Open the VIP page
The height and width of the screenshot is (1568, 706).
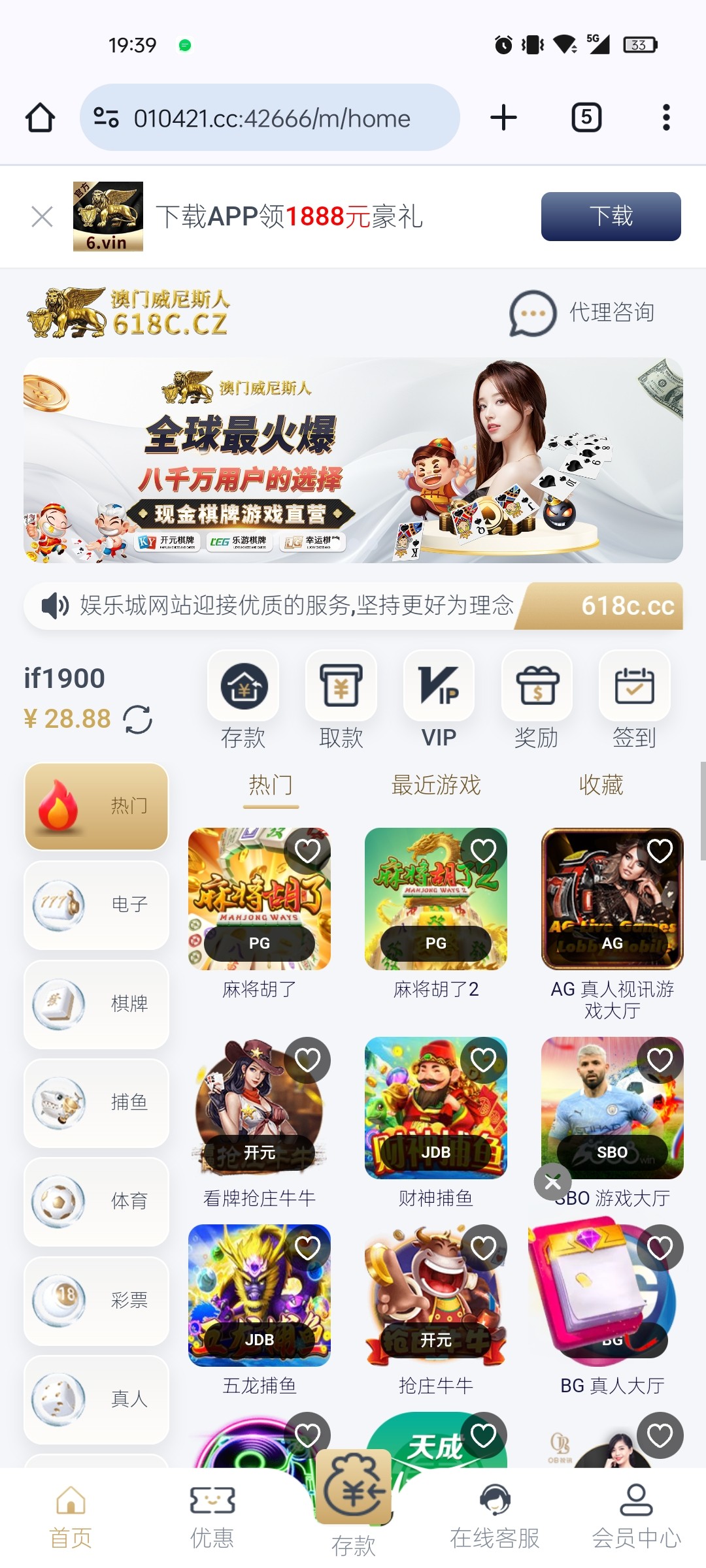(x=439, y=700)
